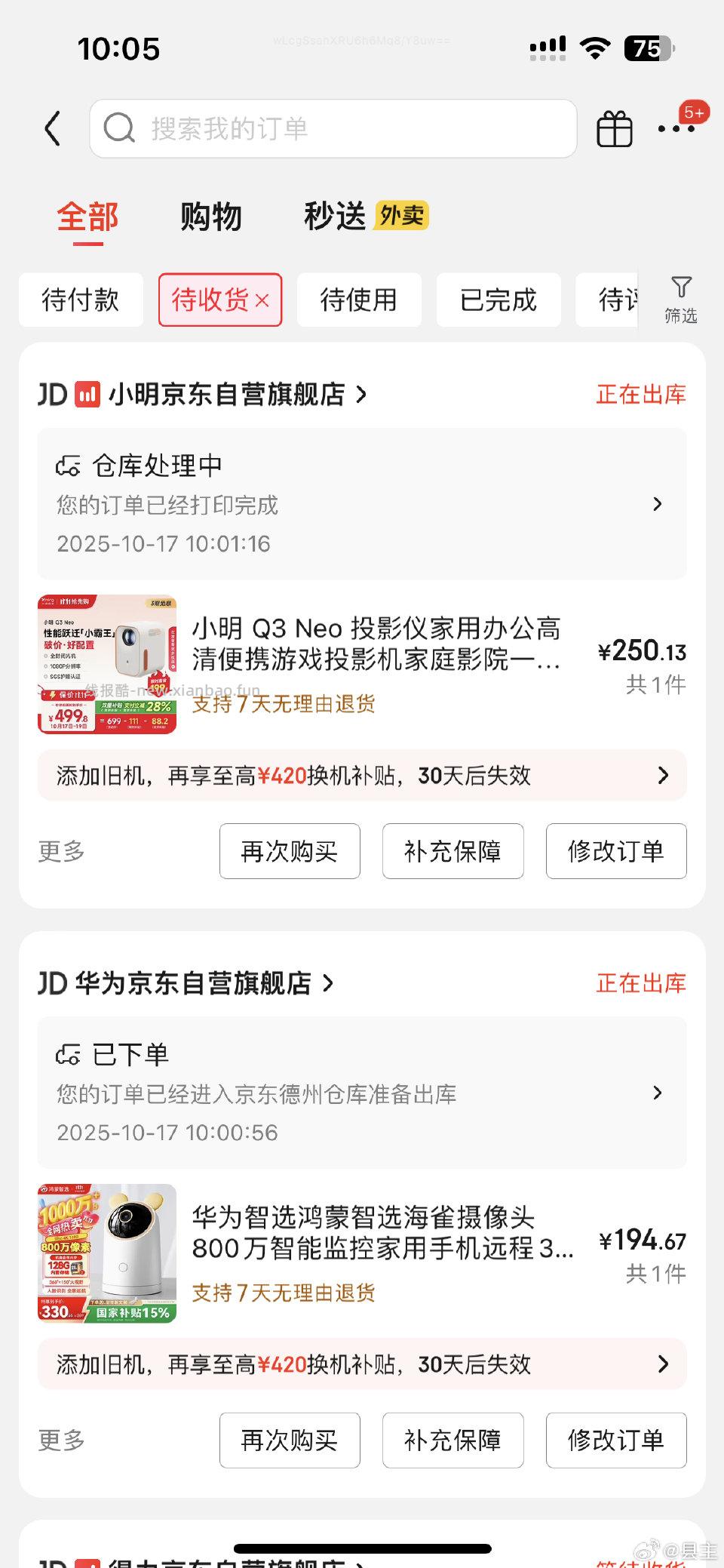The height and width of the screenshot is (1568, 724).
Task: Enable the 已完成 filter chip
Action: (499, 300)
